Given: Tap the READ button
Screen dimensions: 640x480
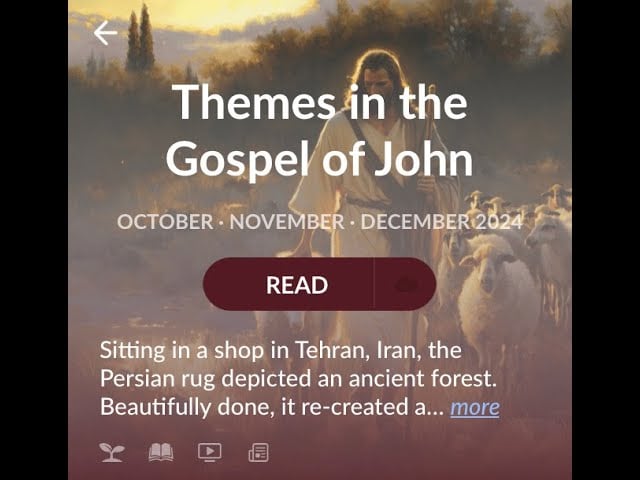Looking at the screenshot, I should click(x=296, y=285).
